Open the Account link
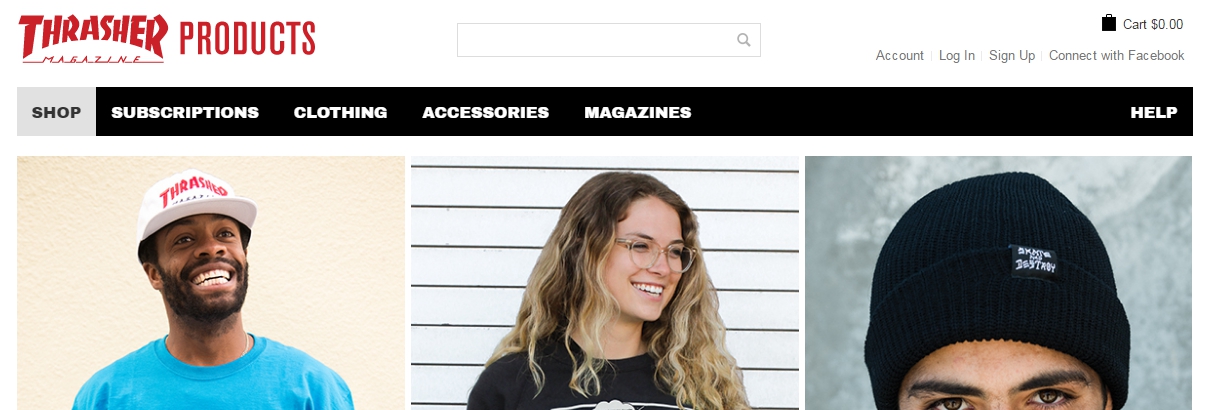The image size is (1215, 410). (899, 56)
